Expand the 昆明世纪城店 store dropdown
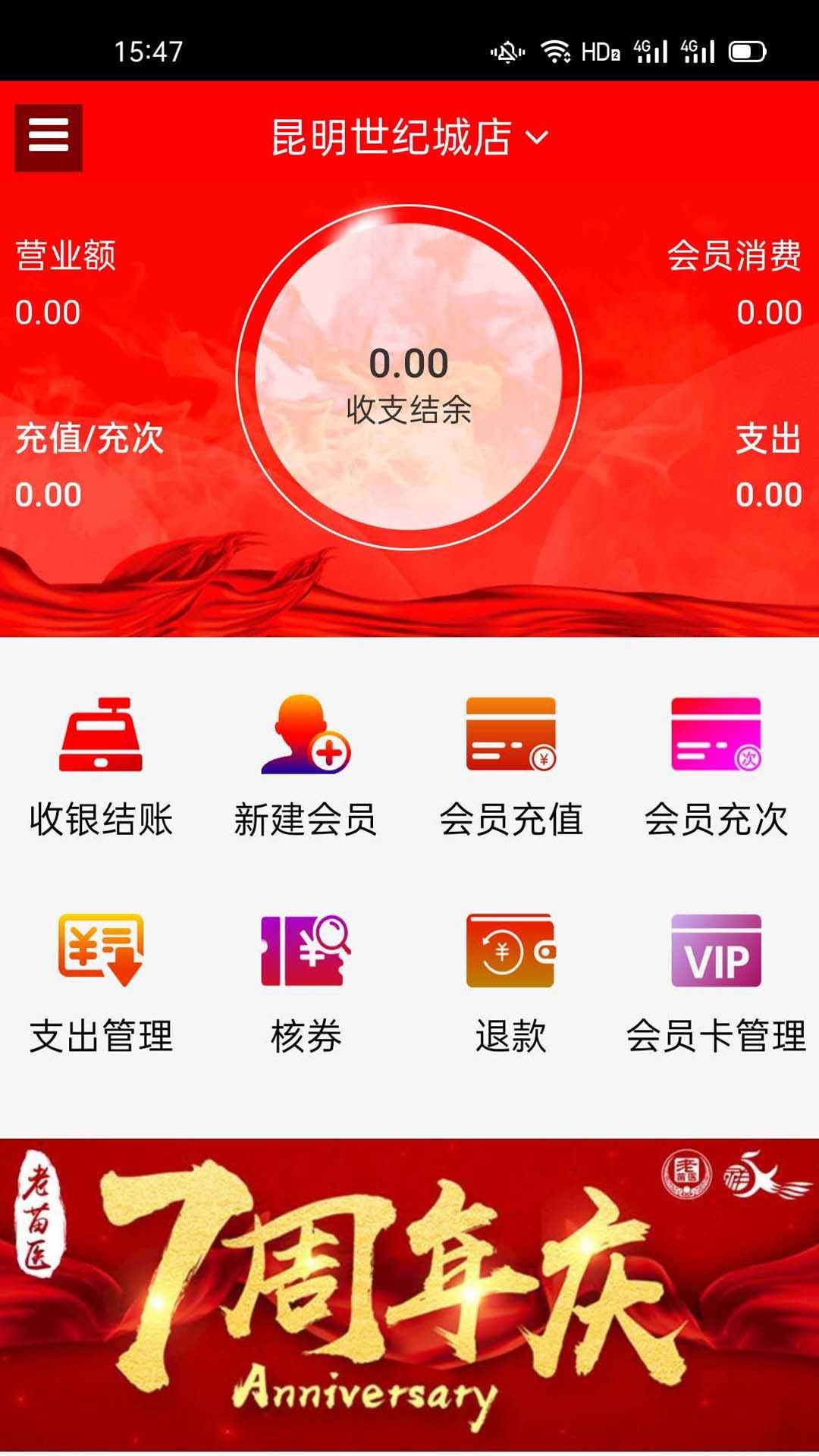This screenshot has width=819, height=1456. point(409,137)
